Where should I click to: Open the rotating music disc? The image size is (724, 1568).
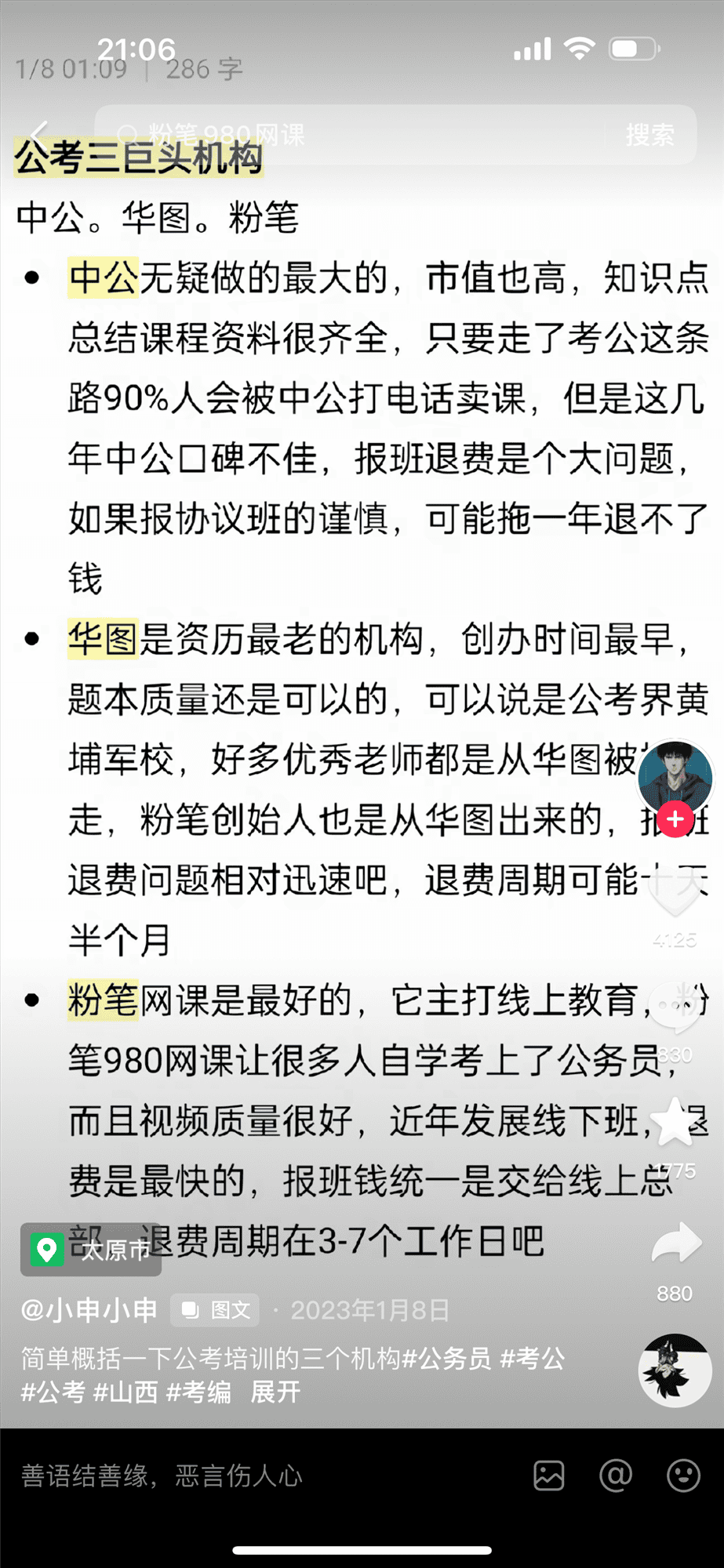point(675,1371)
